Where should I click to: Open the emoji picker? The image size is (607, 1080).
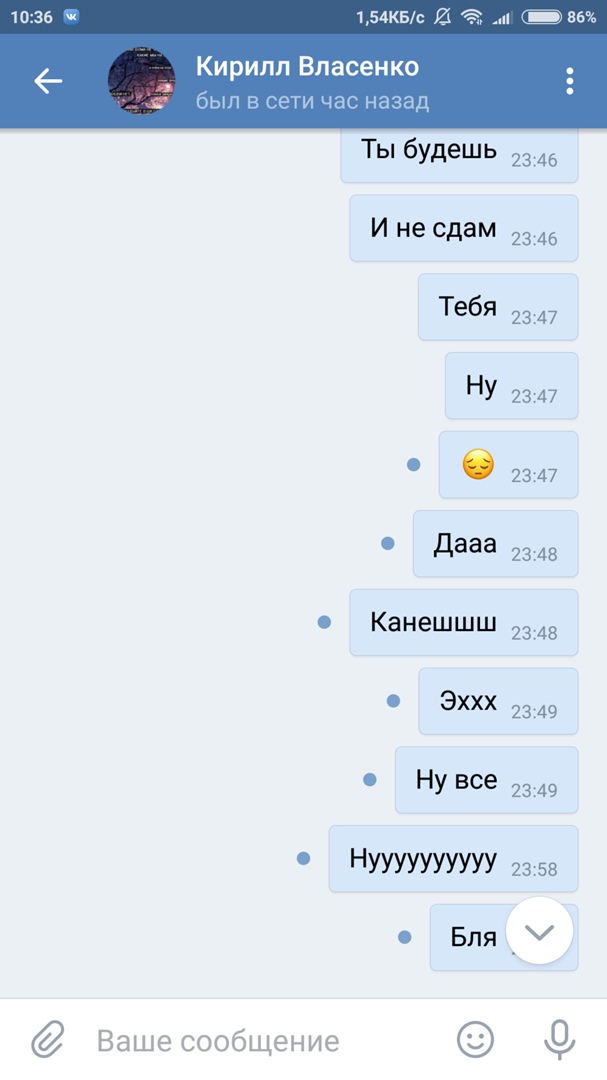475,1040
